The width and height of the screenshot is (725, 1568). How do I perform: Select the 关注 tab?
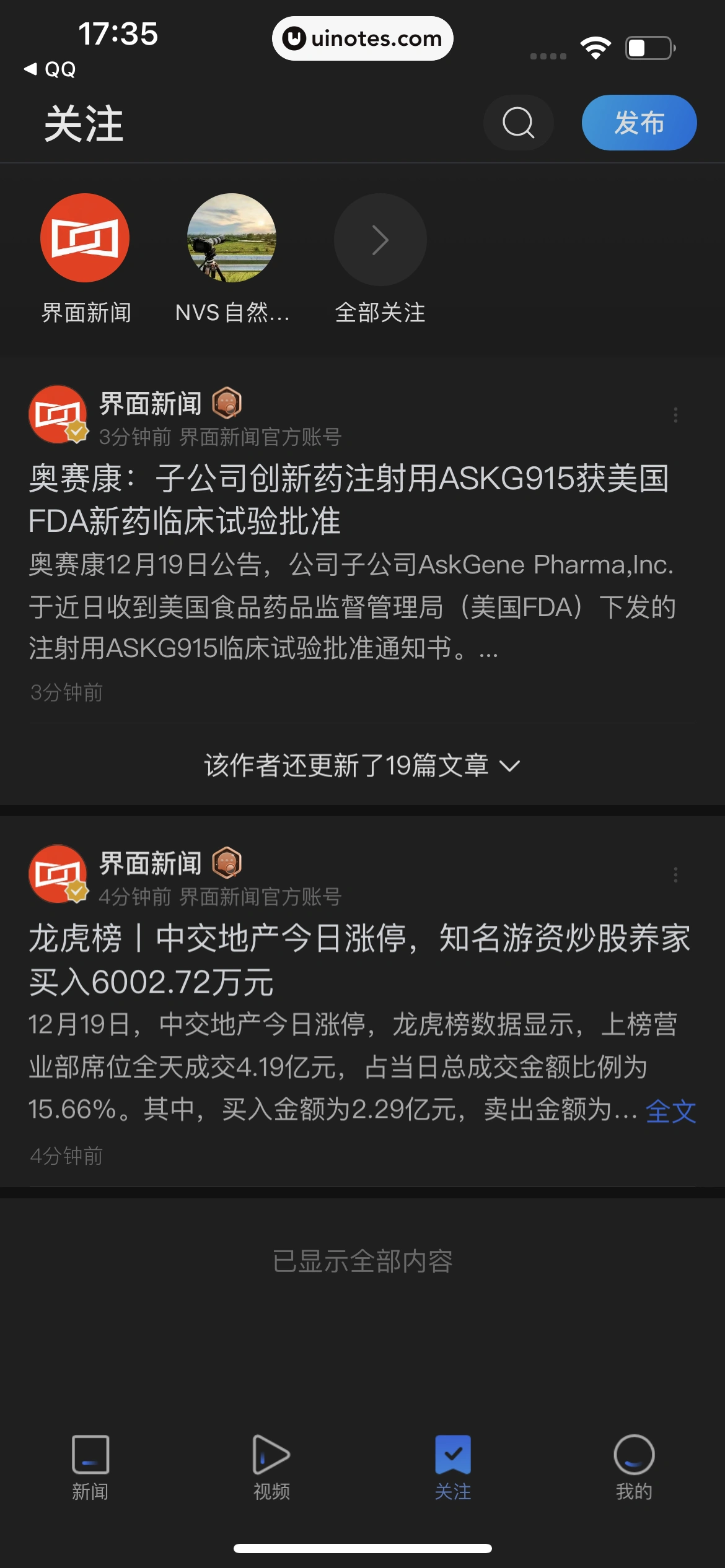[453, 1466]
